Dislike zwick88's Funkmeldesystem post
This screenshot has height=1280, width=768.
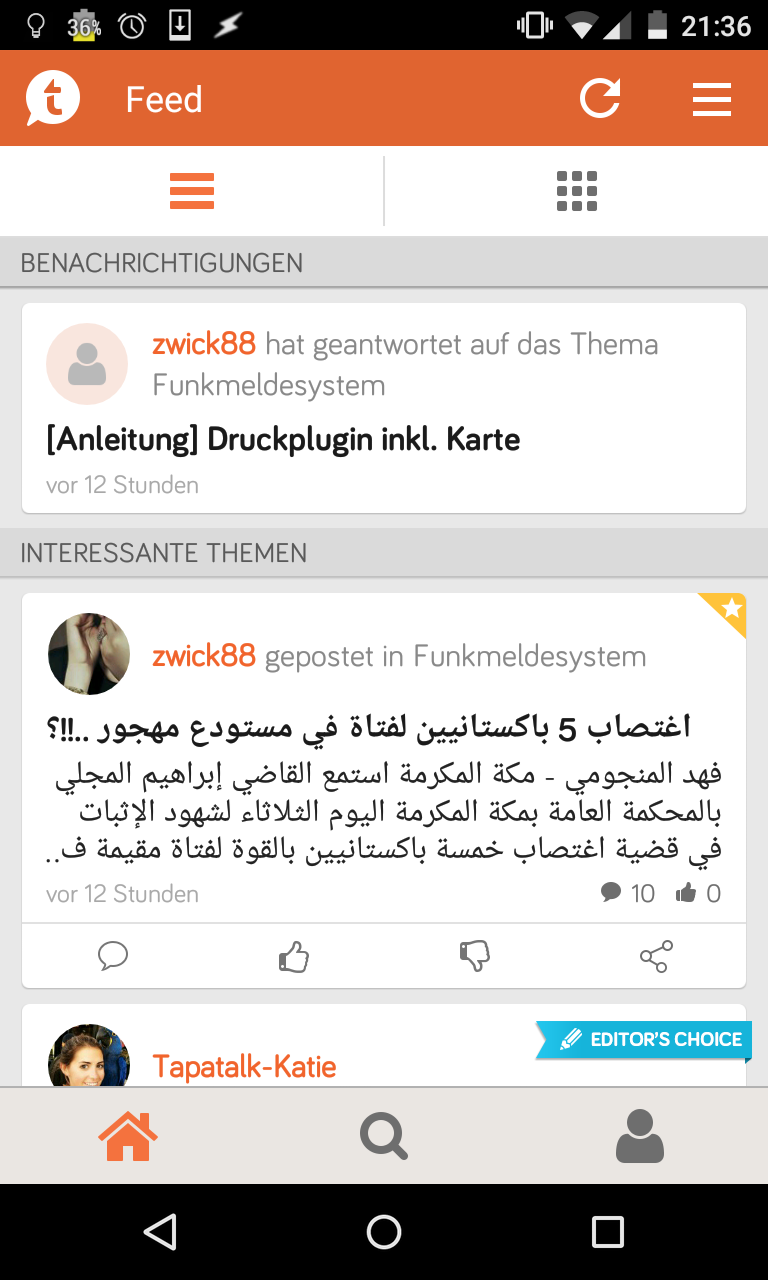(474, 956)
